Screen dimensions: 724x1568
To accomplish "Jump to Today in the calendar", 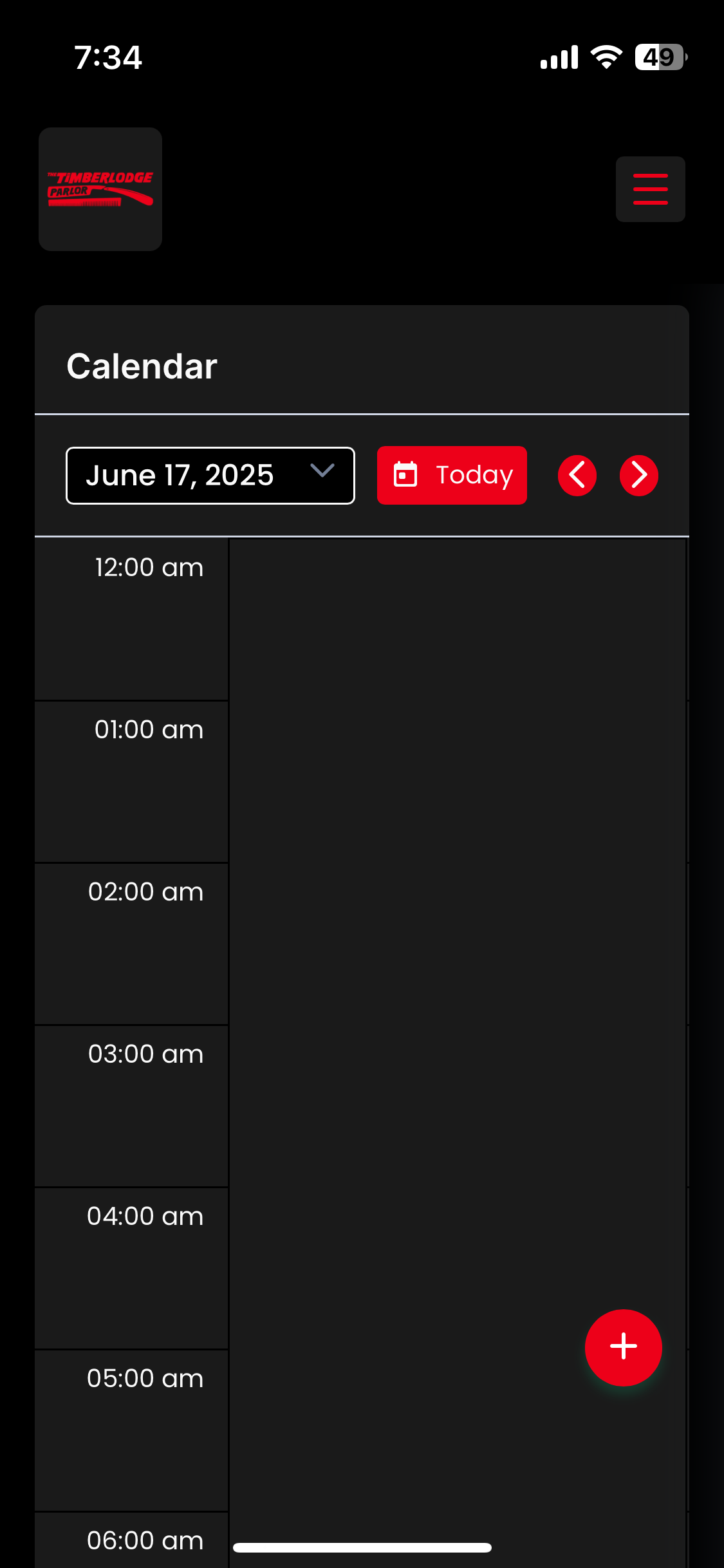I will coord(452,476).
